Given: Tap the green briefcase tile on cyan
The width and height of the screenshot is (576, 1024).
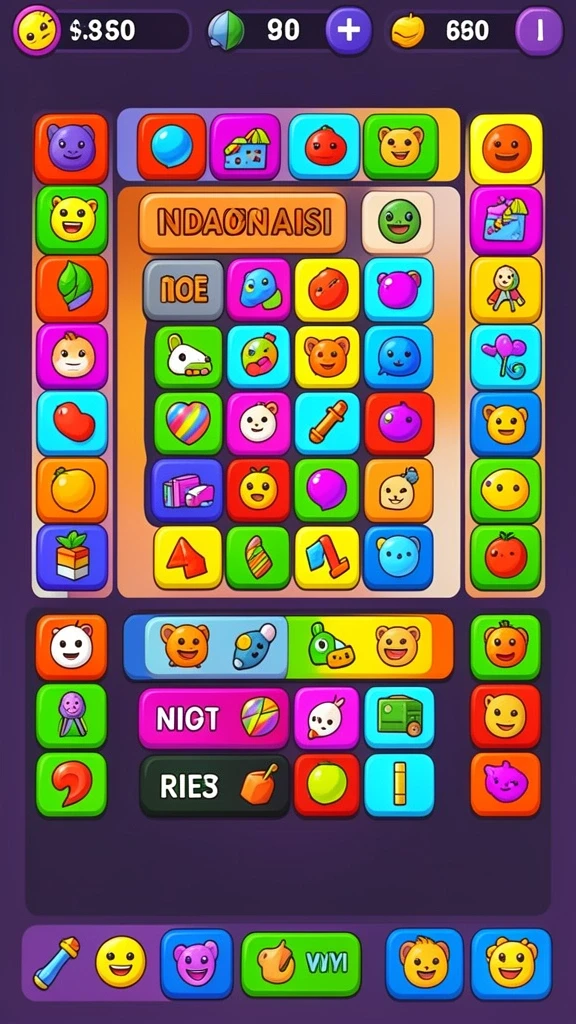Looking at the screenshot, I should (x=399, y=717).
